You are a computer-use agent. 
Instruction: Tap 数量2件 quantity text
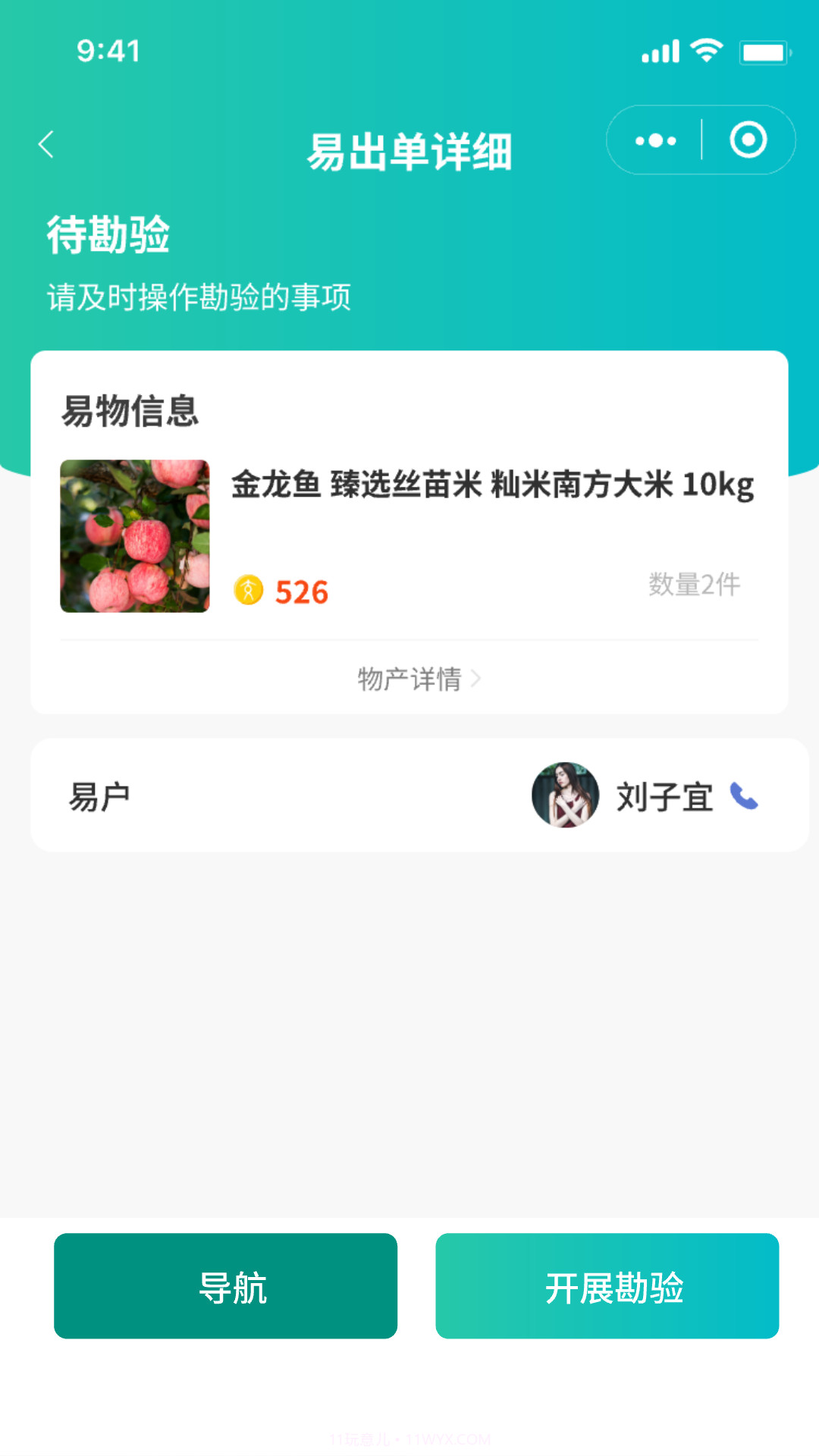(x=692, y=585)
